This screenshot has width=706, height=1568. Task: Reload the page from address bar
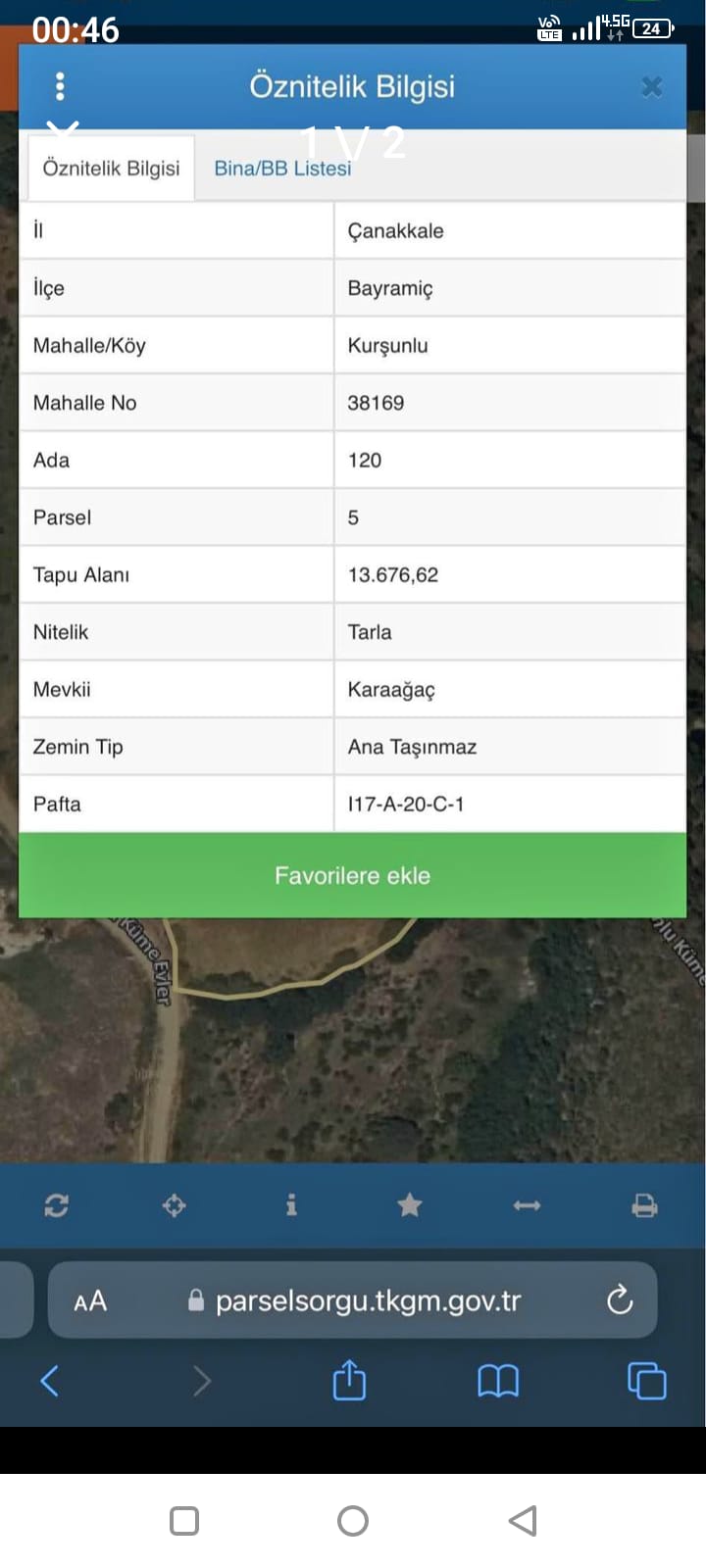point(620,1300)
